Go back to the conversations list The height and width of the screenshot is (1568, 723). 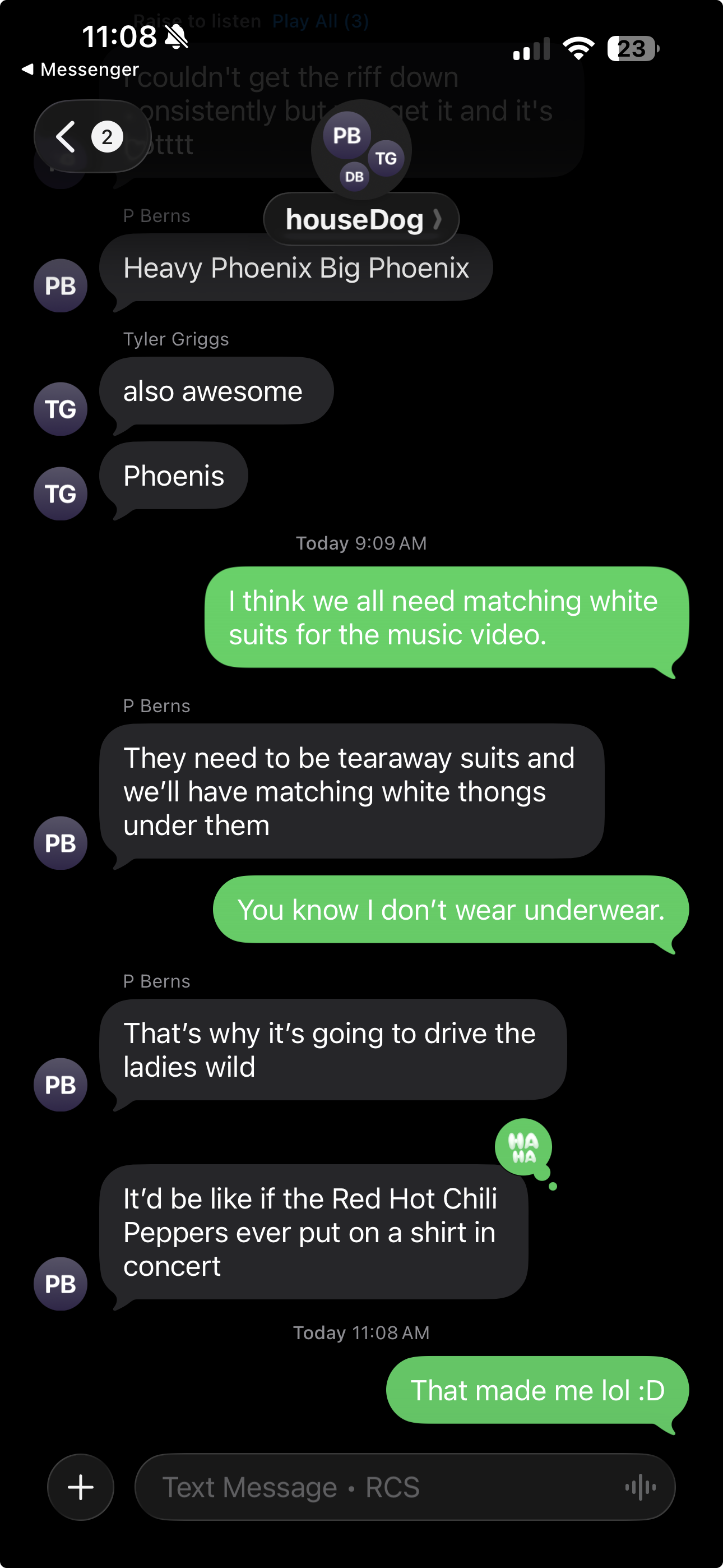click(92, 136)
